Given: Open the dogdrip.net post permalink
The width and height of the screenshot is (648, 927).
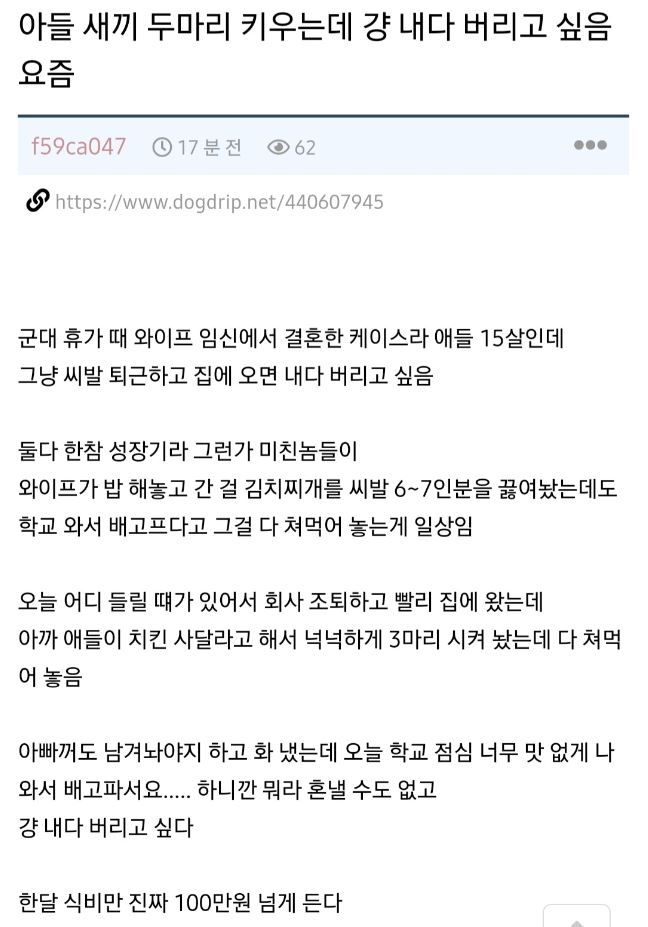Looking at the screenshot, I should 219,202.
